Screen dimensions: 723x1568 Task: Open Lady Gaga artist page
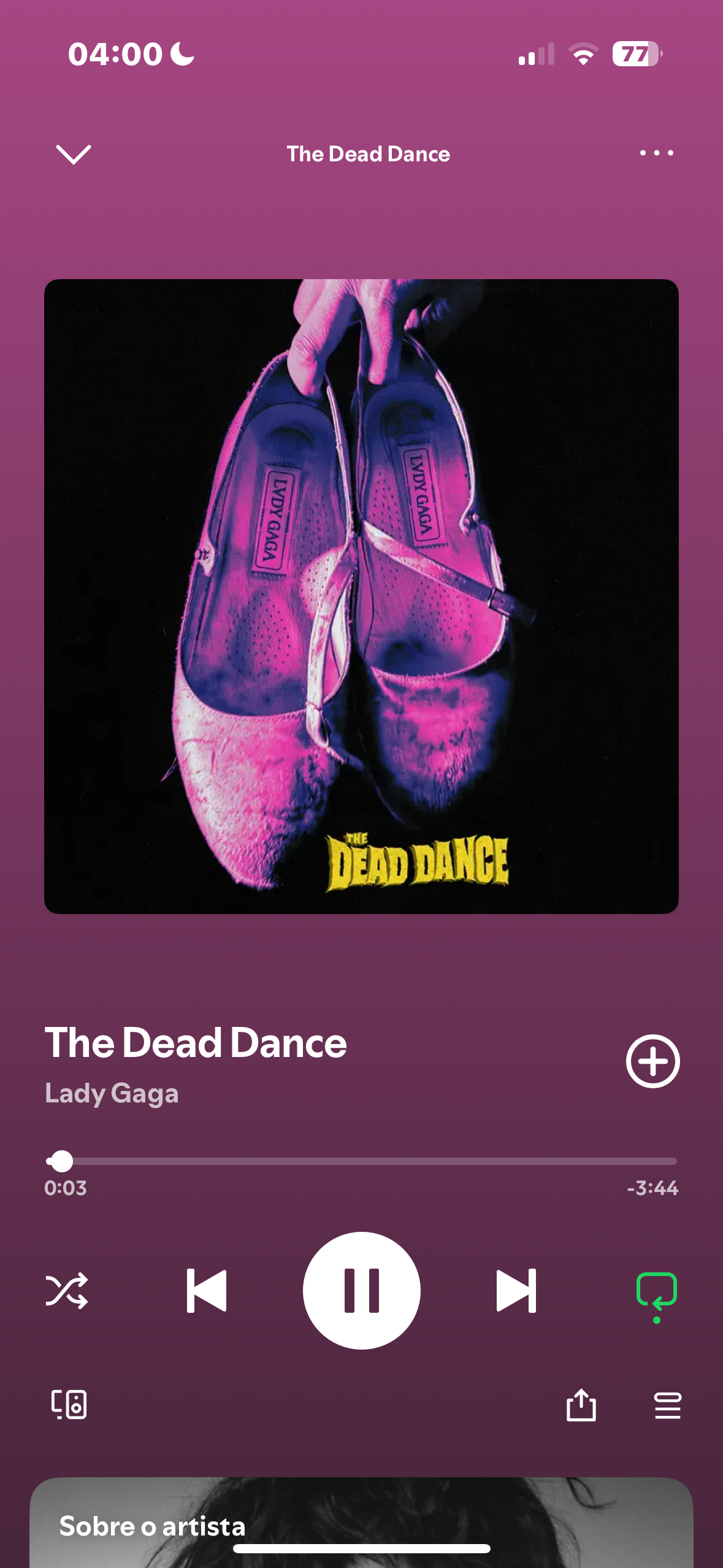112,1093
